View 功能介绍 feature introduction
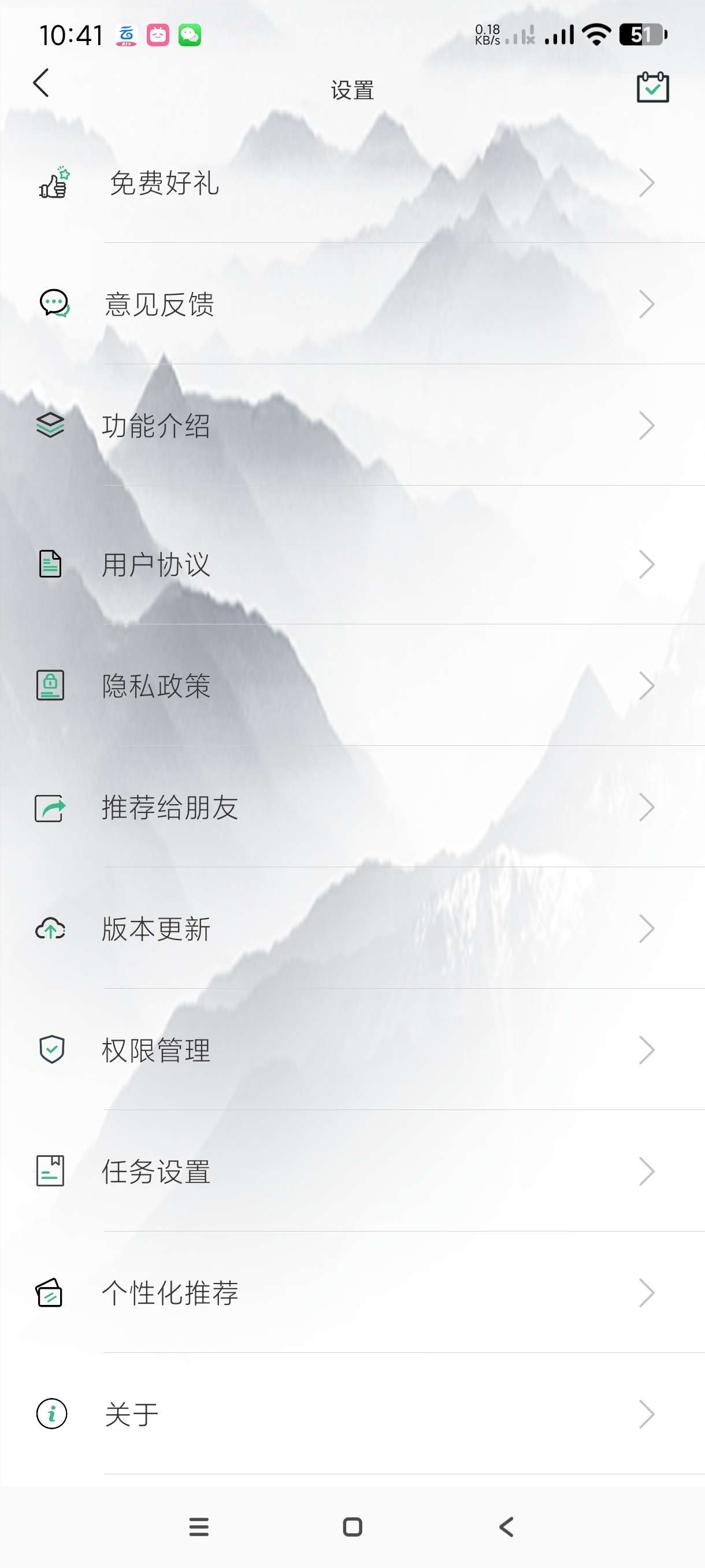This screenshot has width=705, height=1568. 157,426
